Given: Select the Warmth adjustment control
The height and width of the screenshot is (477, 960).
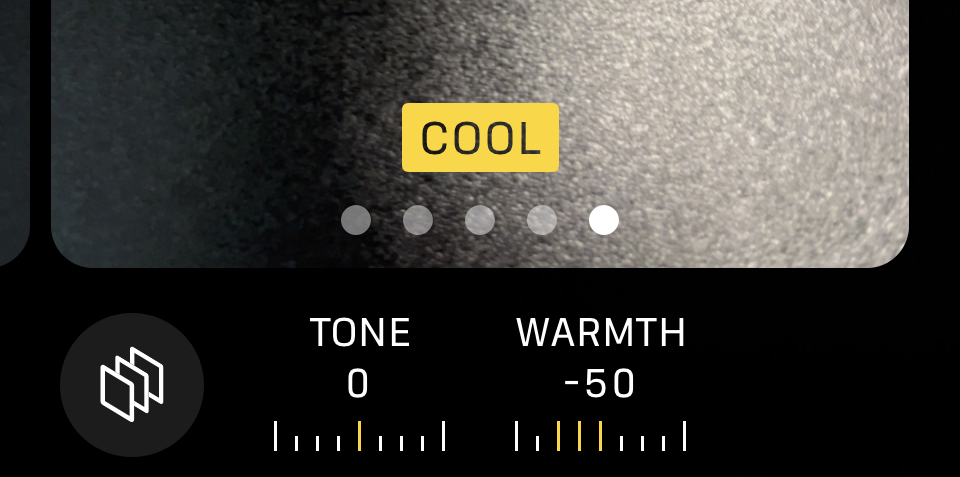Looking at the screenshot, I should tap(600, 385).
